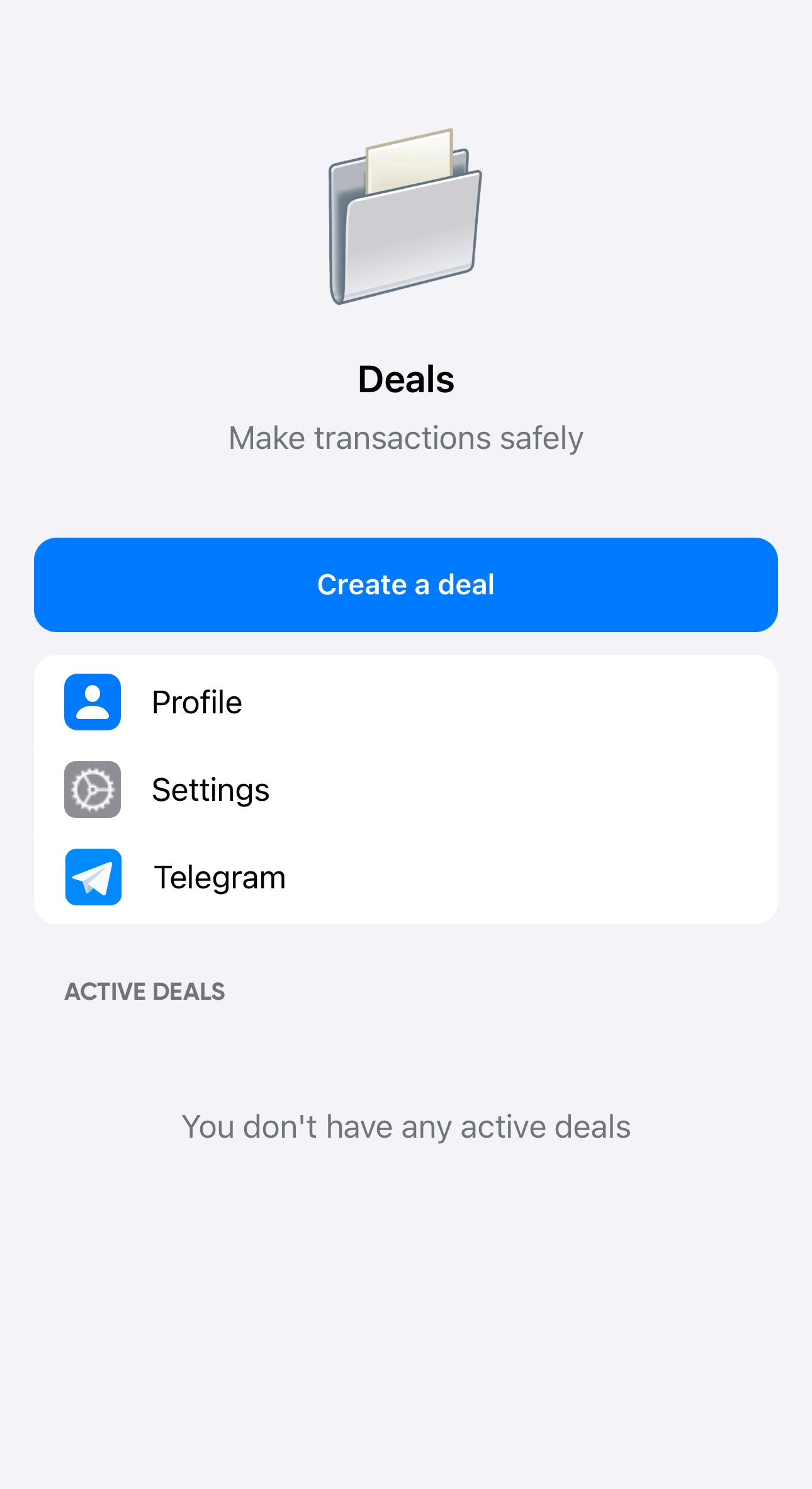The height and width of the screenshot is (1489, 812).
Task: Click the Make transactions safely subtitle
Action: pyautogui.click(x=406, y=437)
